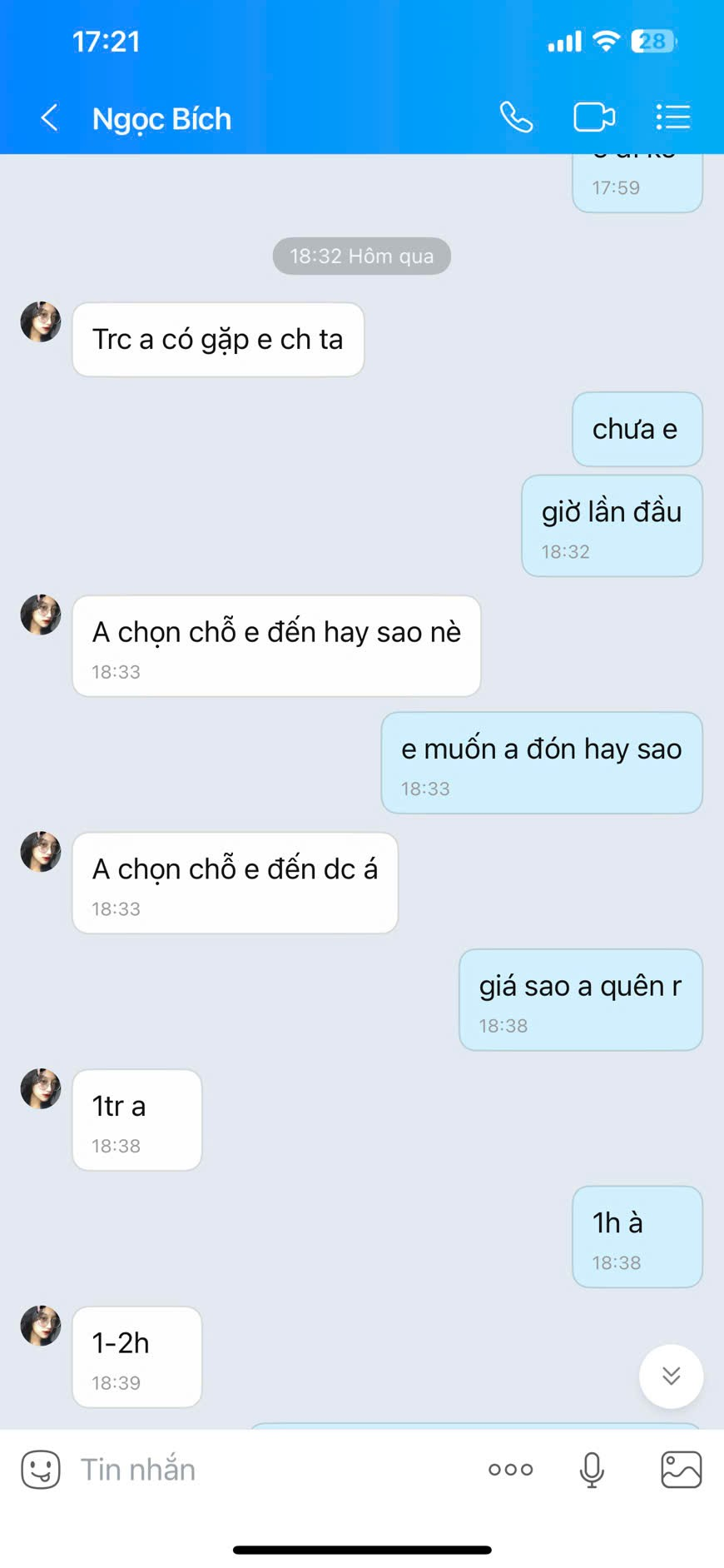The image size is (724, 1568).
Task: Tap the 'Tin nhắn' message input field
Action: [x=250, y=1470]
